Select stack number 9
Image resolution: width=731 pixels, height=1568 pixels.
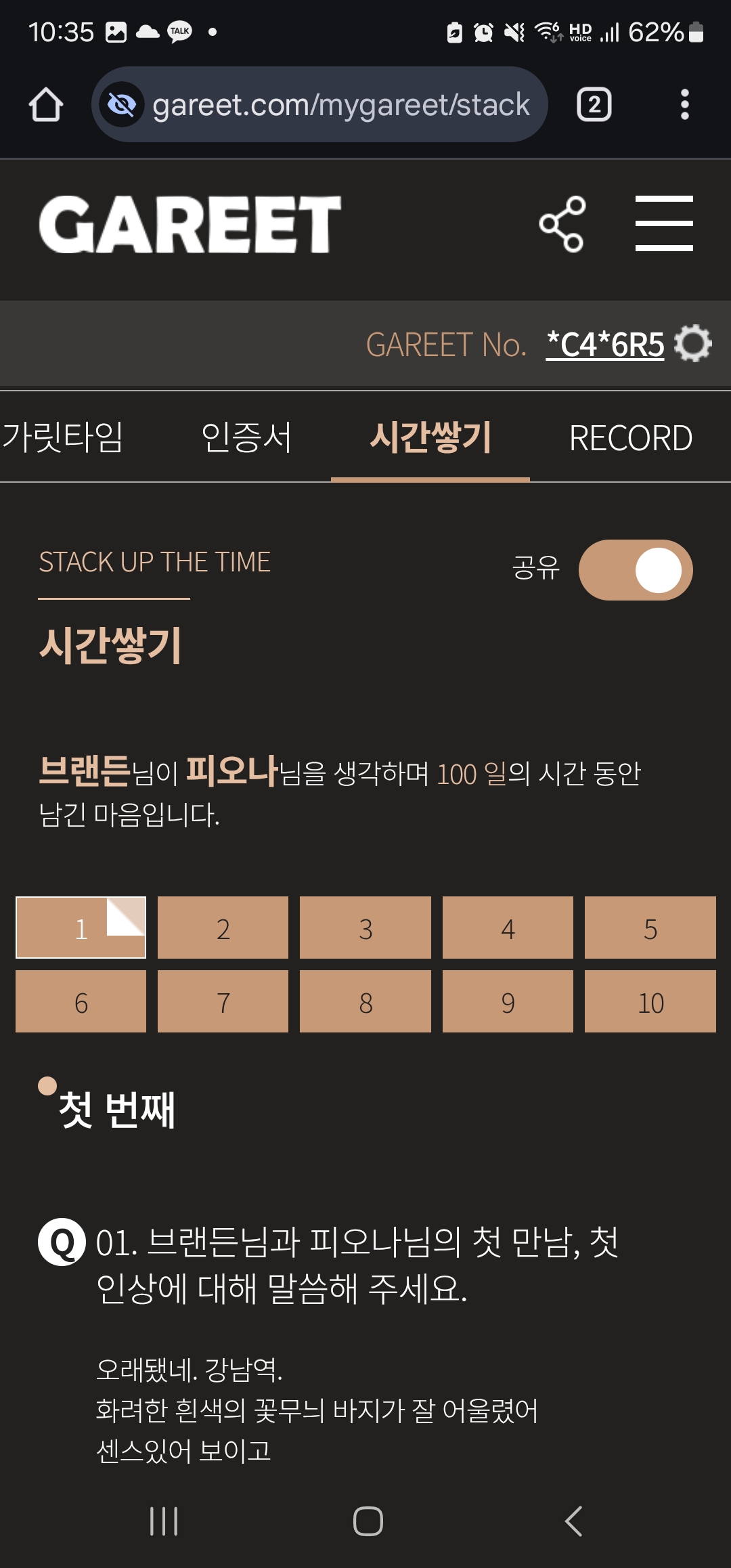pos(508,1002)
